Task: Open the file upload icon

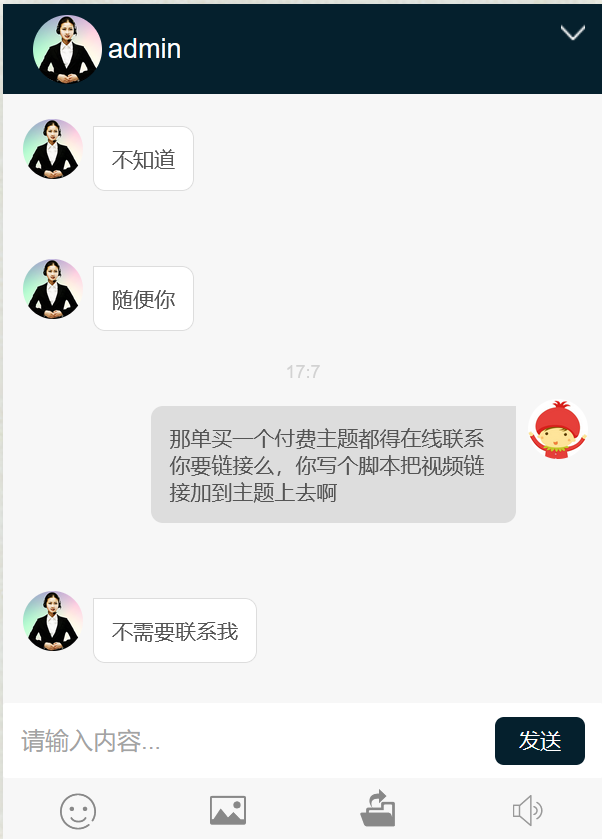Action: [378, 808]
